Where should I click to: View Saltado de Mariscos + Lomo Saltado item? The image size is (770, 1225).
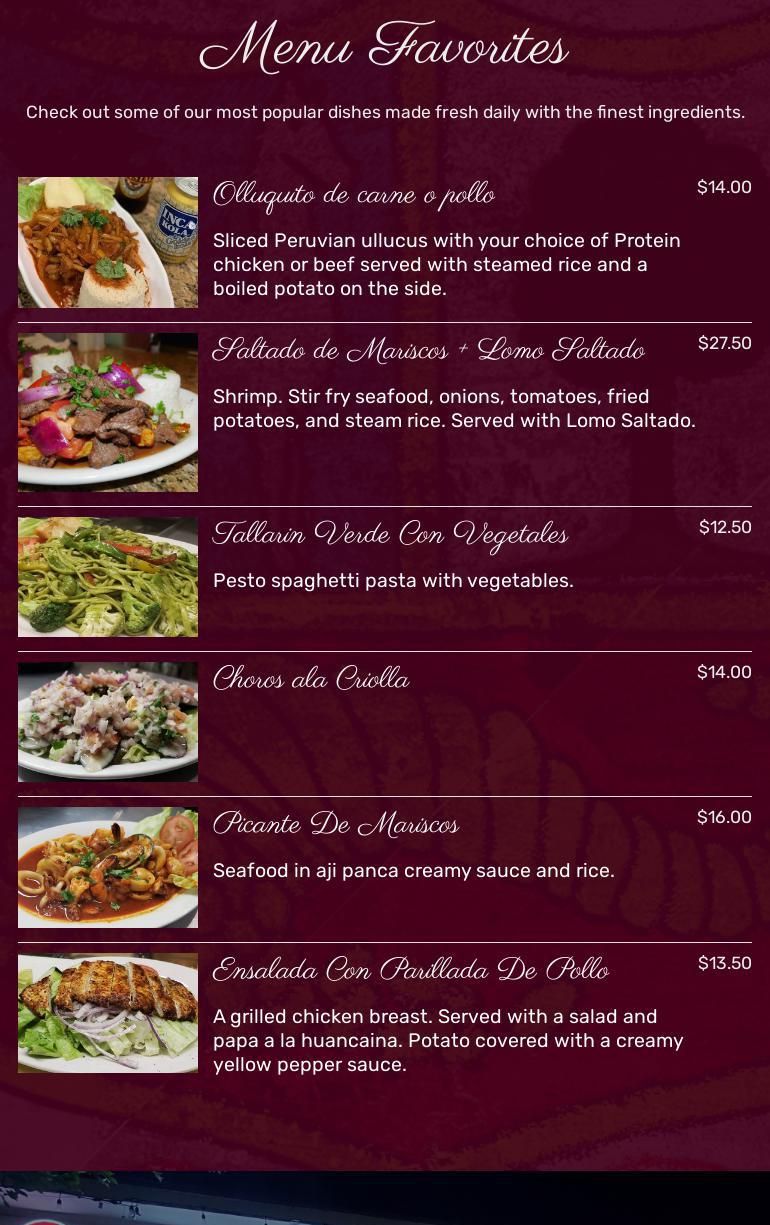pos(428,350)
